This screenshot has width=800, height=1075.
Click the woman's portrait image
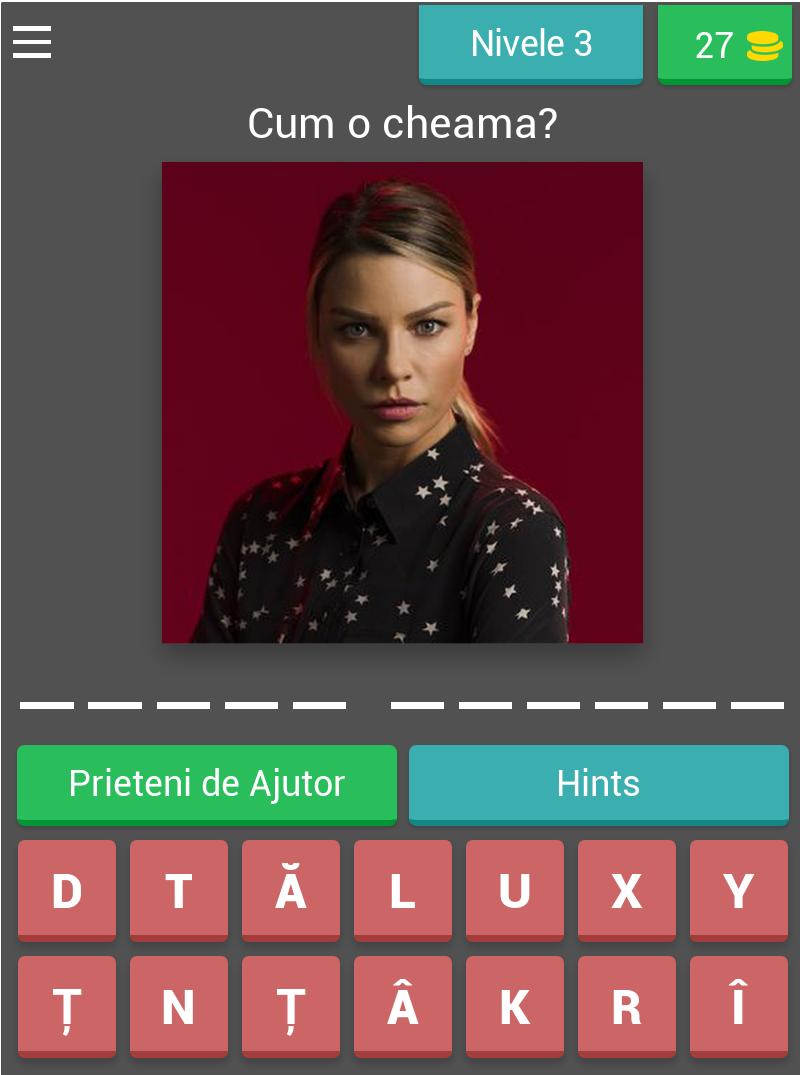click(402, 402)
